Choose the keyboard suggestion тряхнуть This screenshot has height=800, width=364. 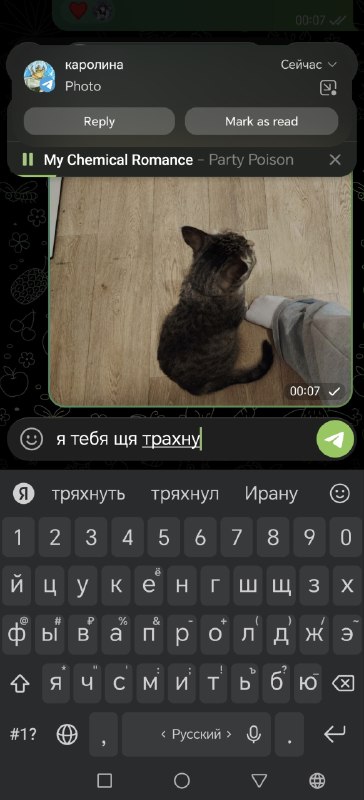pyautogui.click(x=88, y=494)
